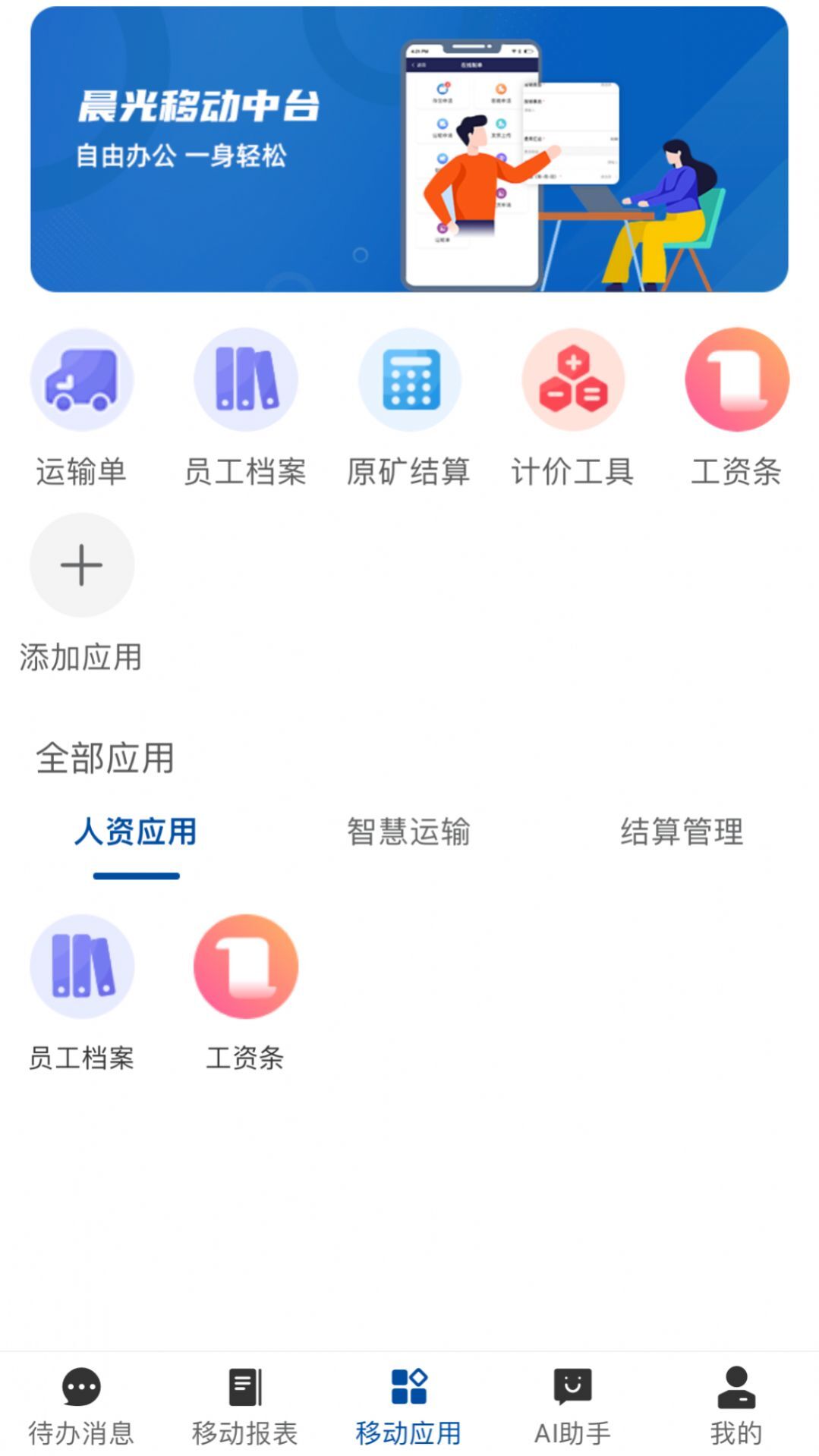Select the 待办消息 message bubble icon

click(81, 1402)
